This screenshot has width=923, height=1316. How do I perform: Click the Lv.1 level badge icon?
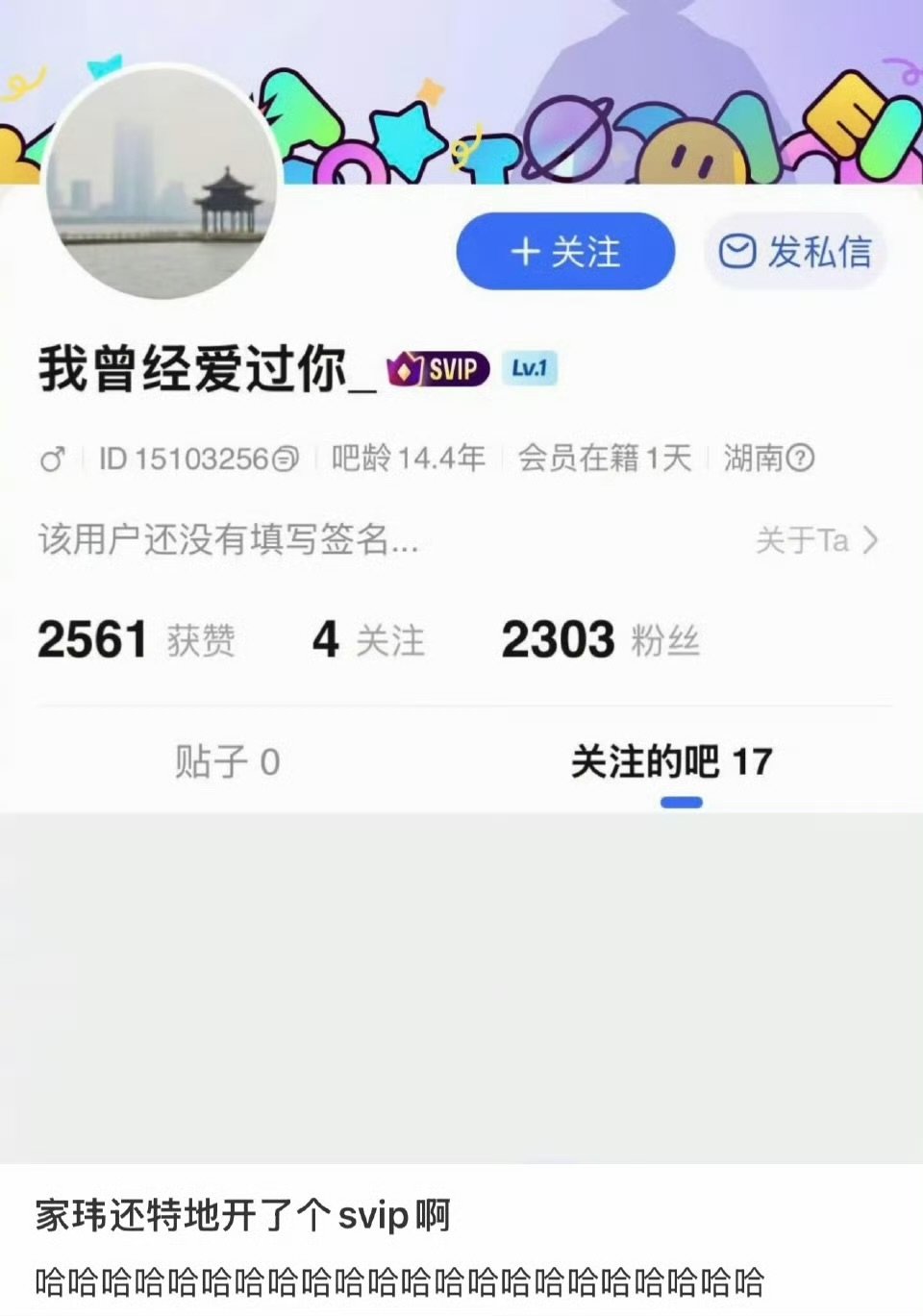[x=531, y=367]
